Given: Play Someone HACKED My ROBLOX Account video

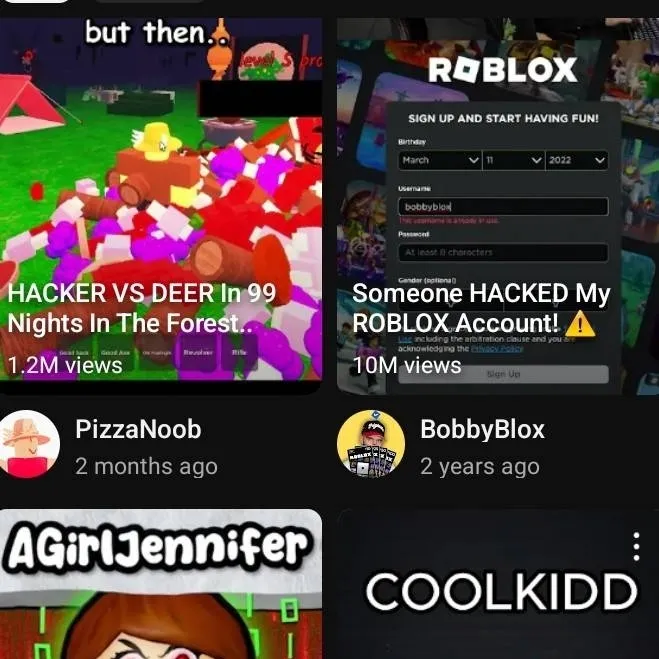Looking at the screenshot, I should [x=497, y=200].
